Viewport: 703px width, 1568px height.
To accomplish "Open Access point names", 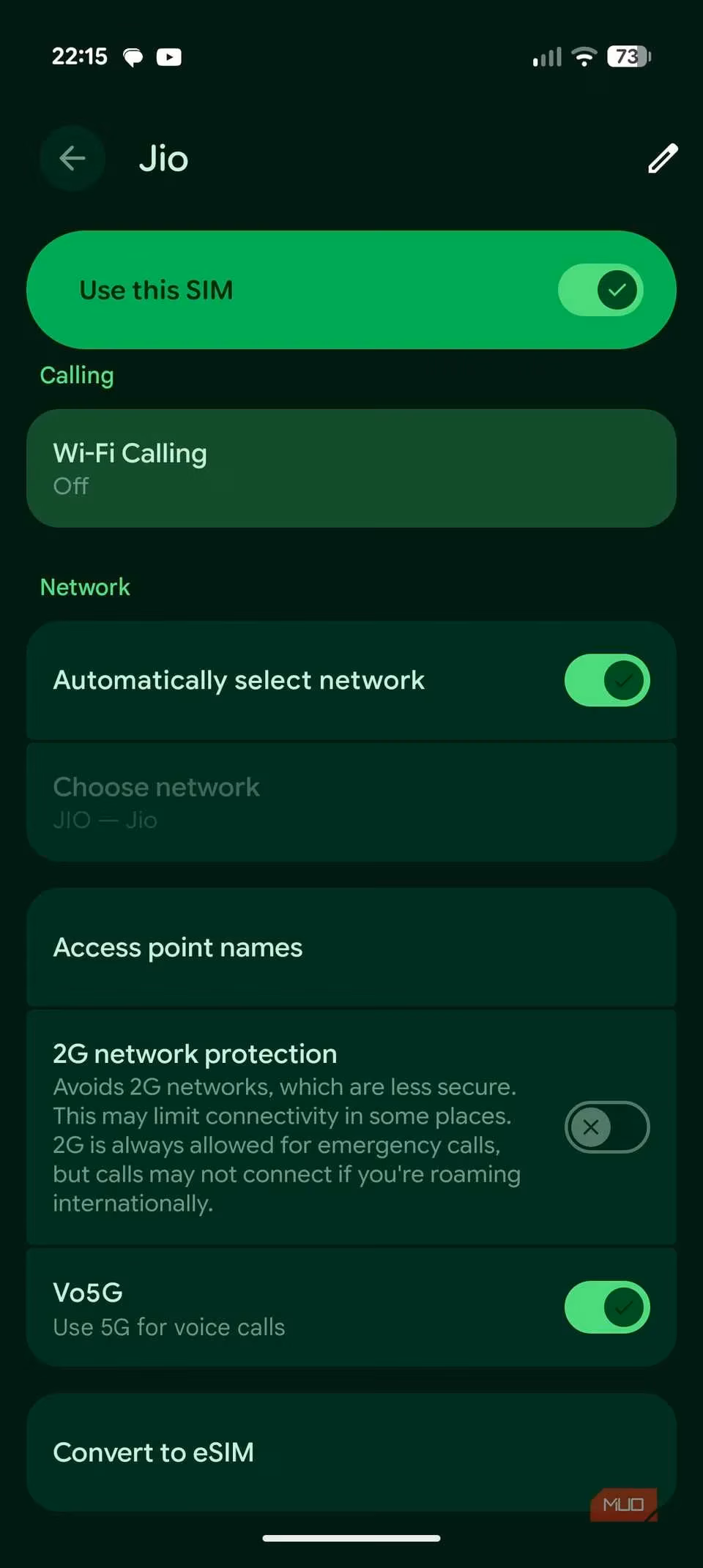I will point(351,947).
